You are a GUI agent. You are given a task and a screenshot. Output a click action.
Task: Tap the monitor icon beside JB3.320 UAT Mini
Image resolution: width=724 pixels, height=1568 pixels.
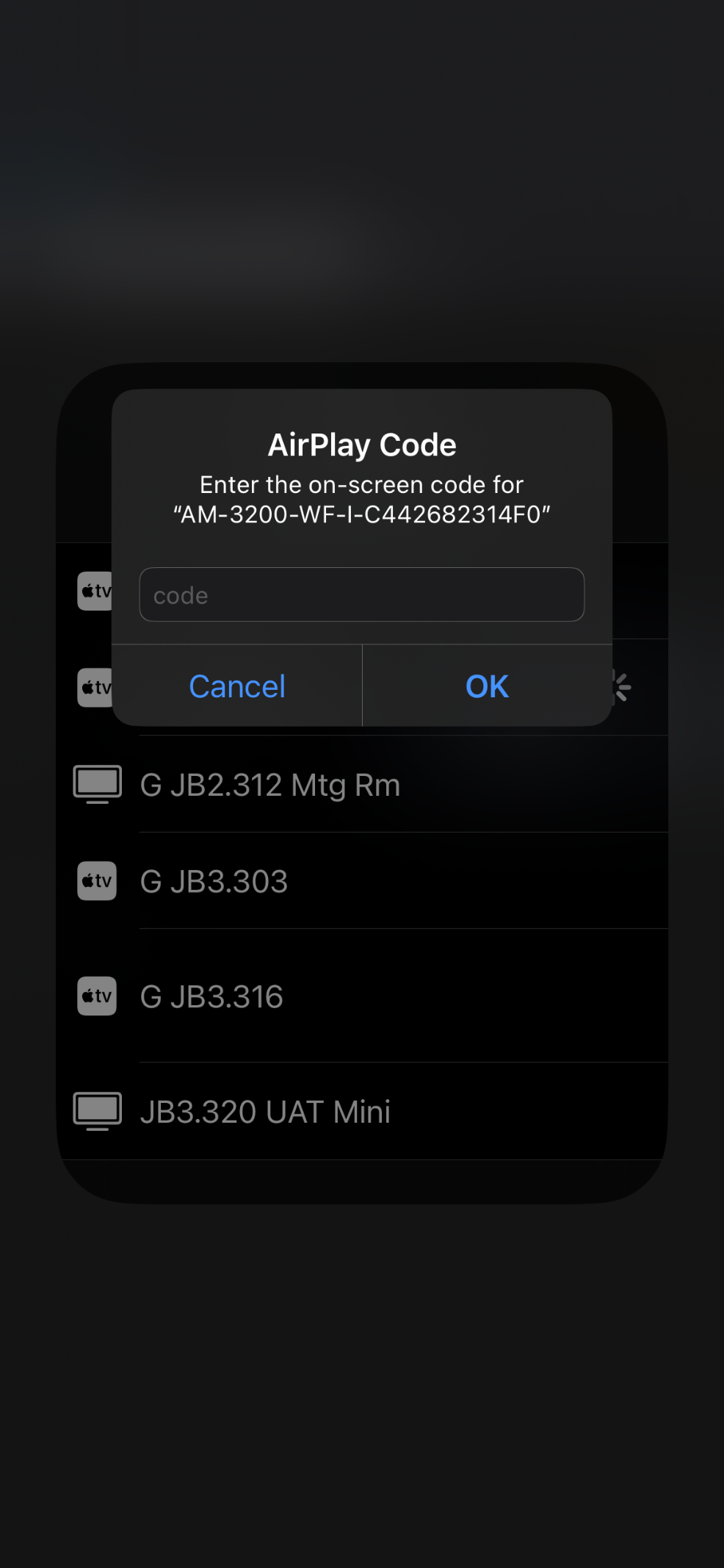pyautogui.click(x=96, y=1110)
